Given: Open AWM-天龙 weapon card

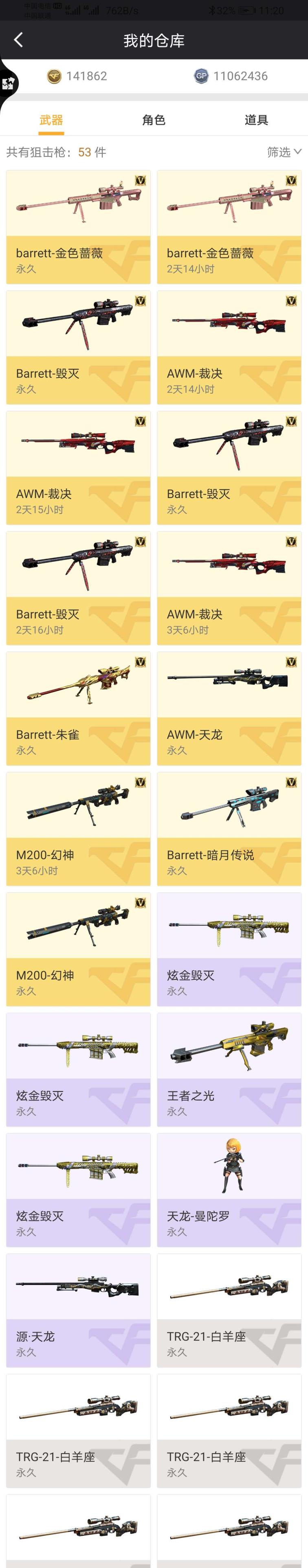Looking at the screenshot, I should (229, 708).
